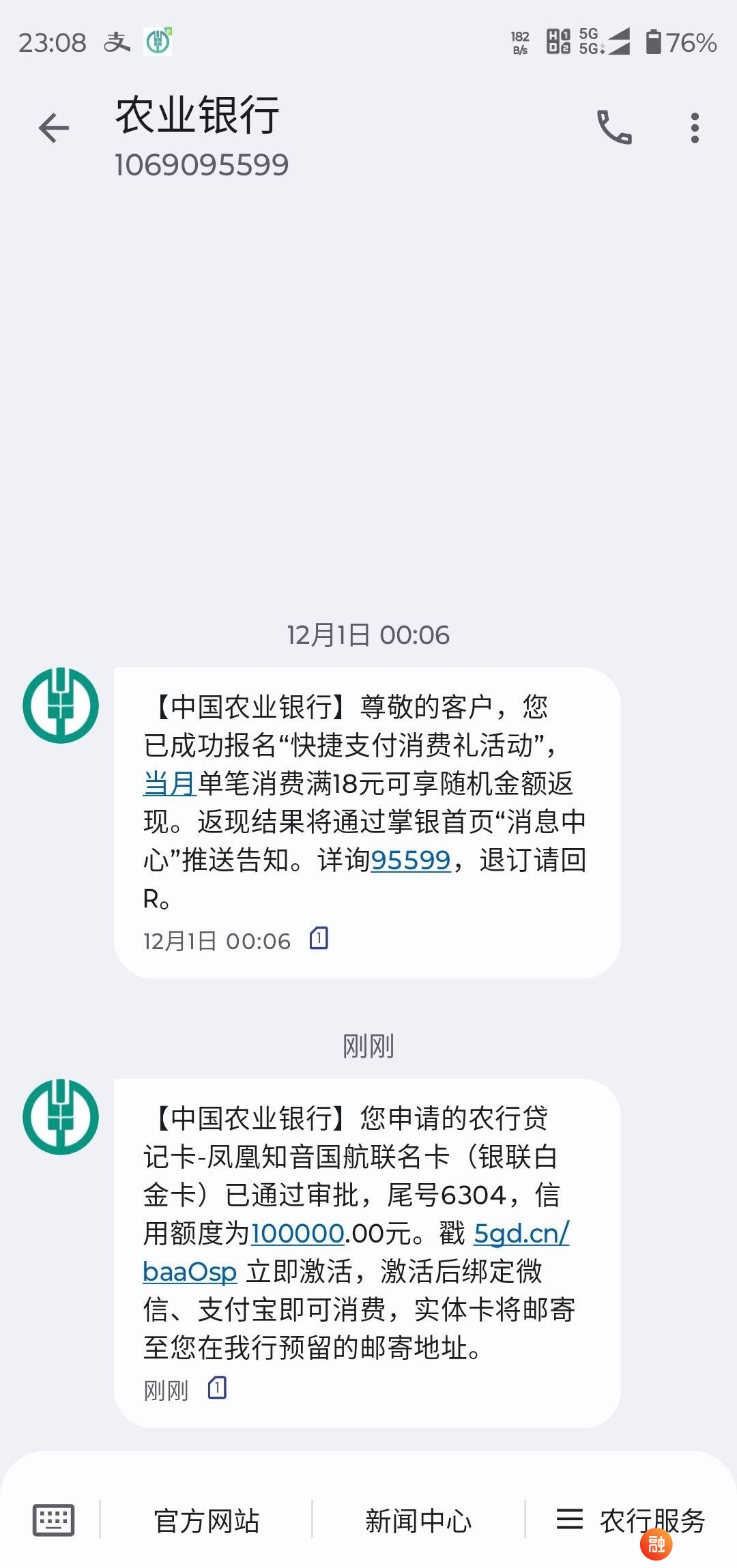
Task: Call 农业银行 with the phone icon
Action: coord(614,128)
